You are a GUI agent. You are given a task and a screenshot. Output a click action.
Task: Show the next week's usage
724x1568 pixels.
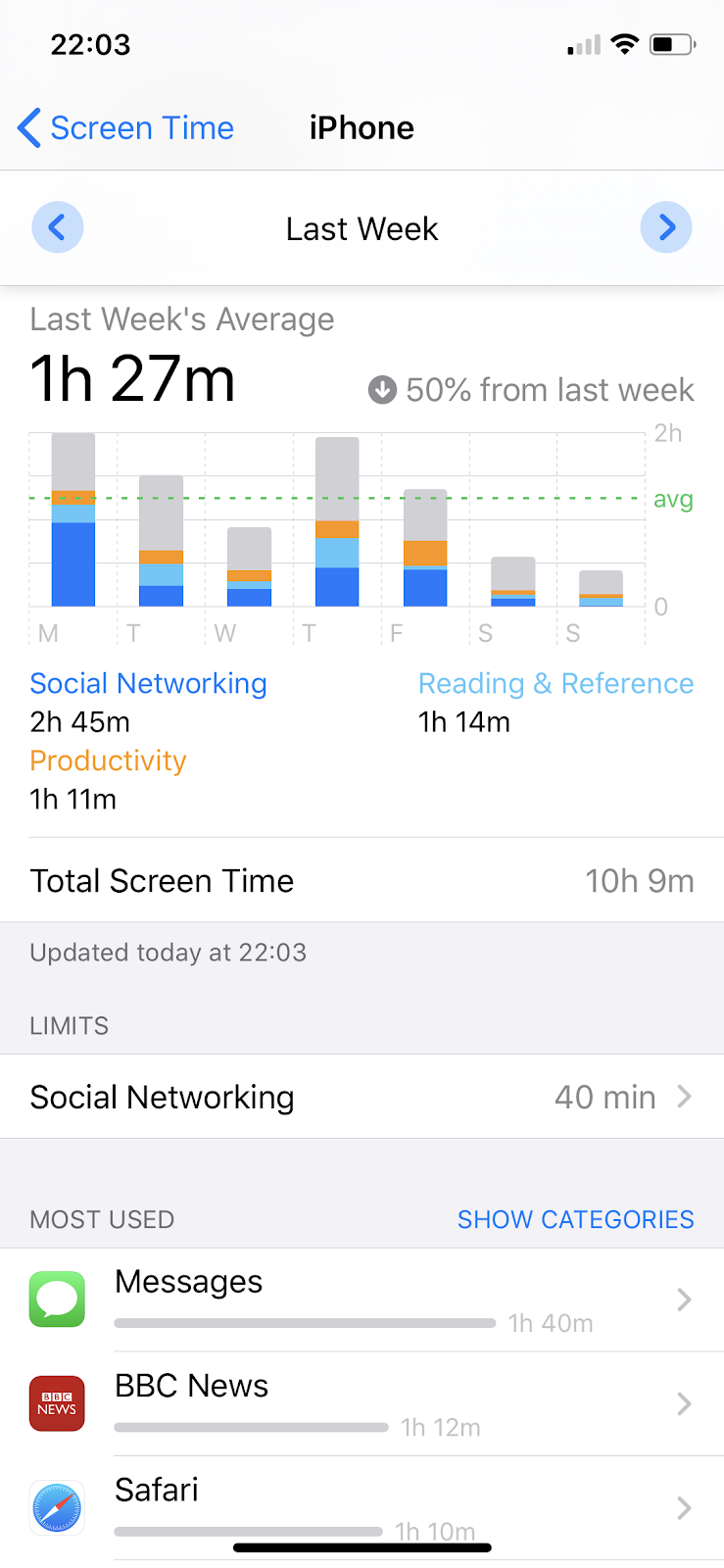[666, 227]
